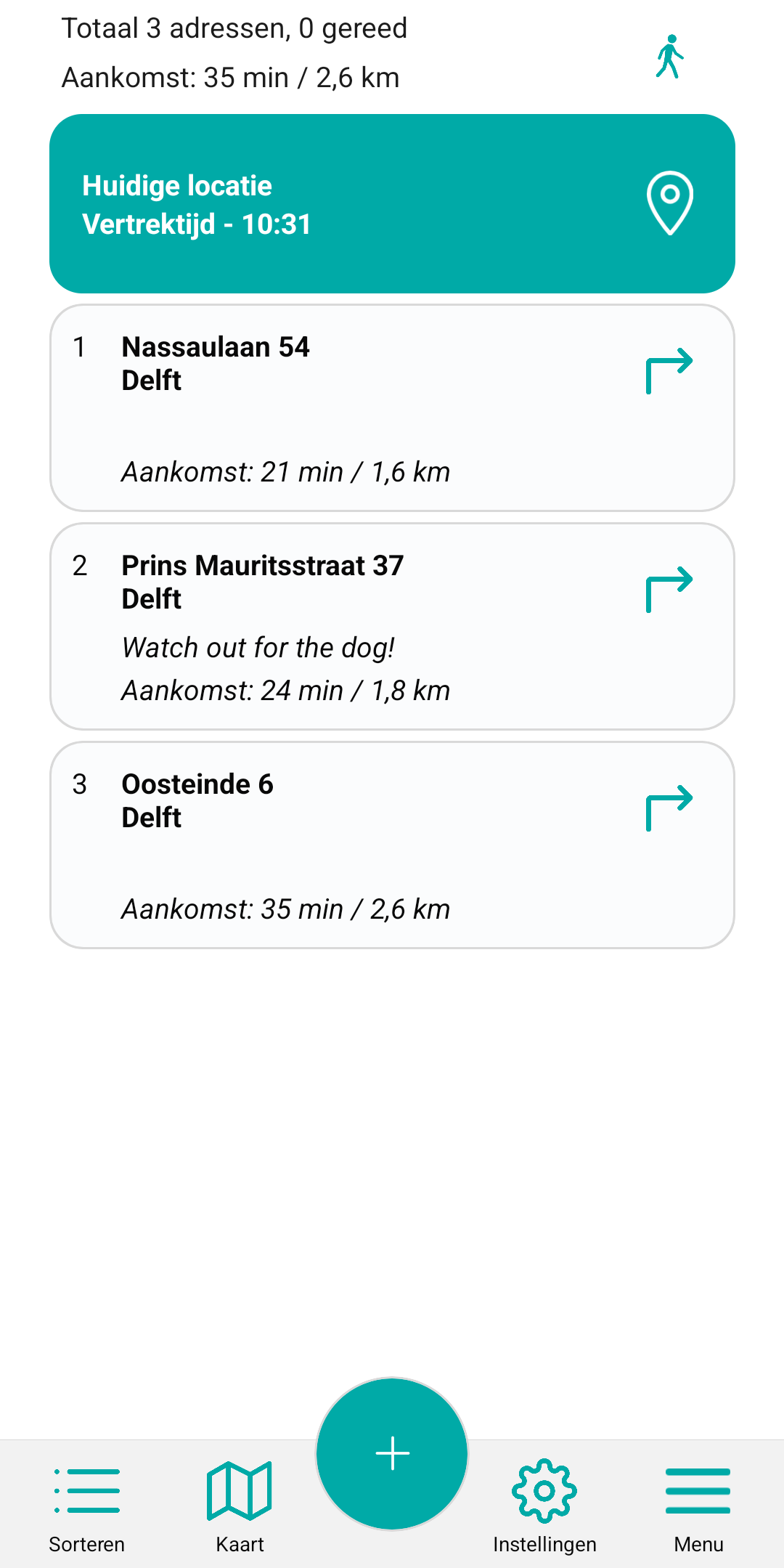The width and height of the screenshot is (784, 1568).
Task: Select the Sorteren tab label
Action: click(86, 1544)
